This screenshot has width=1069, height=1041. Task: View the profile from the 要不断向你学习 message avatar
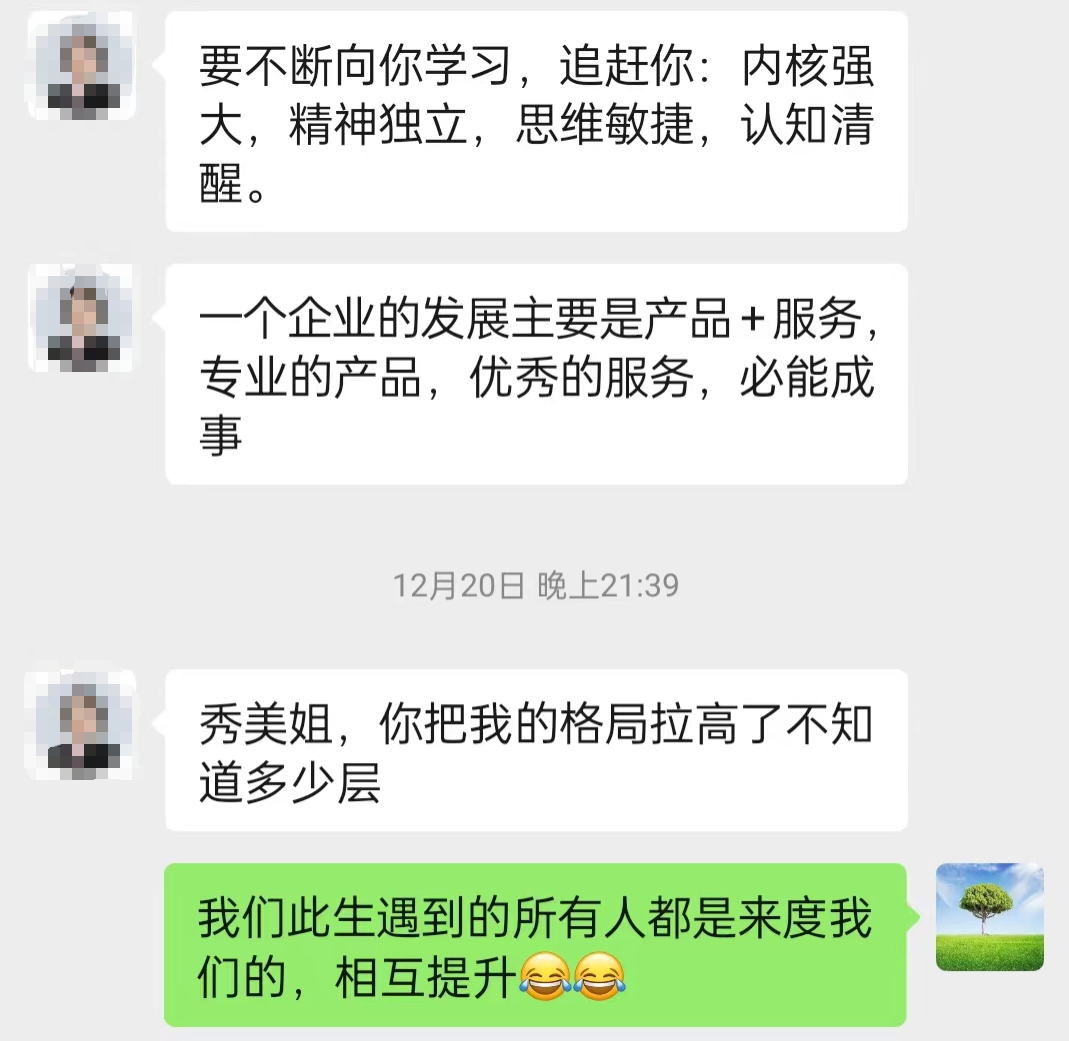click(84, 66)
